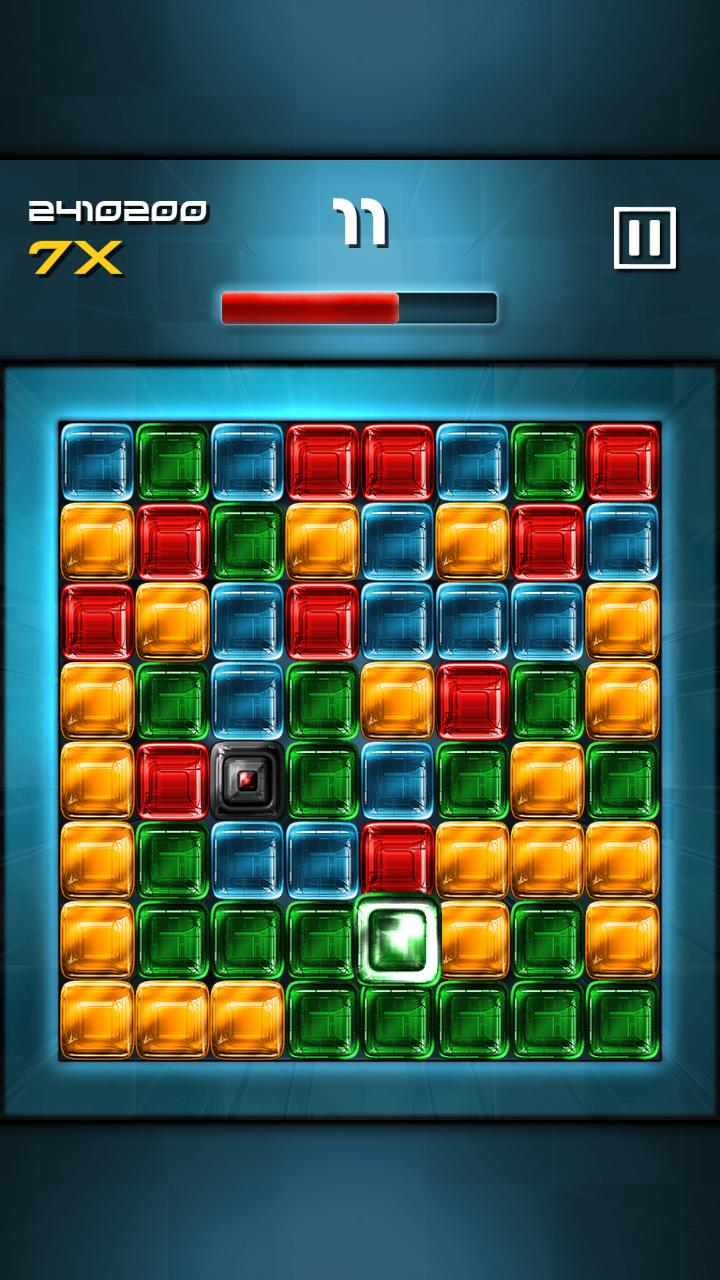Pause the game
Screen dimensions: 720x1280
tap(645, 238)
